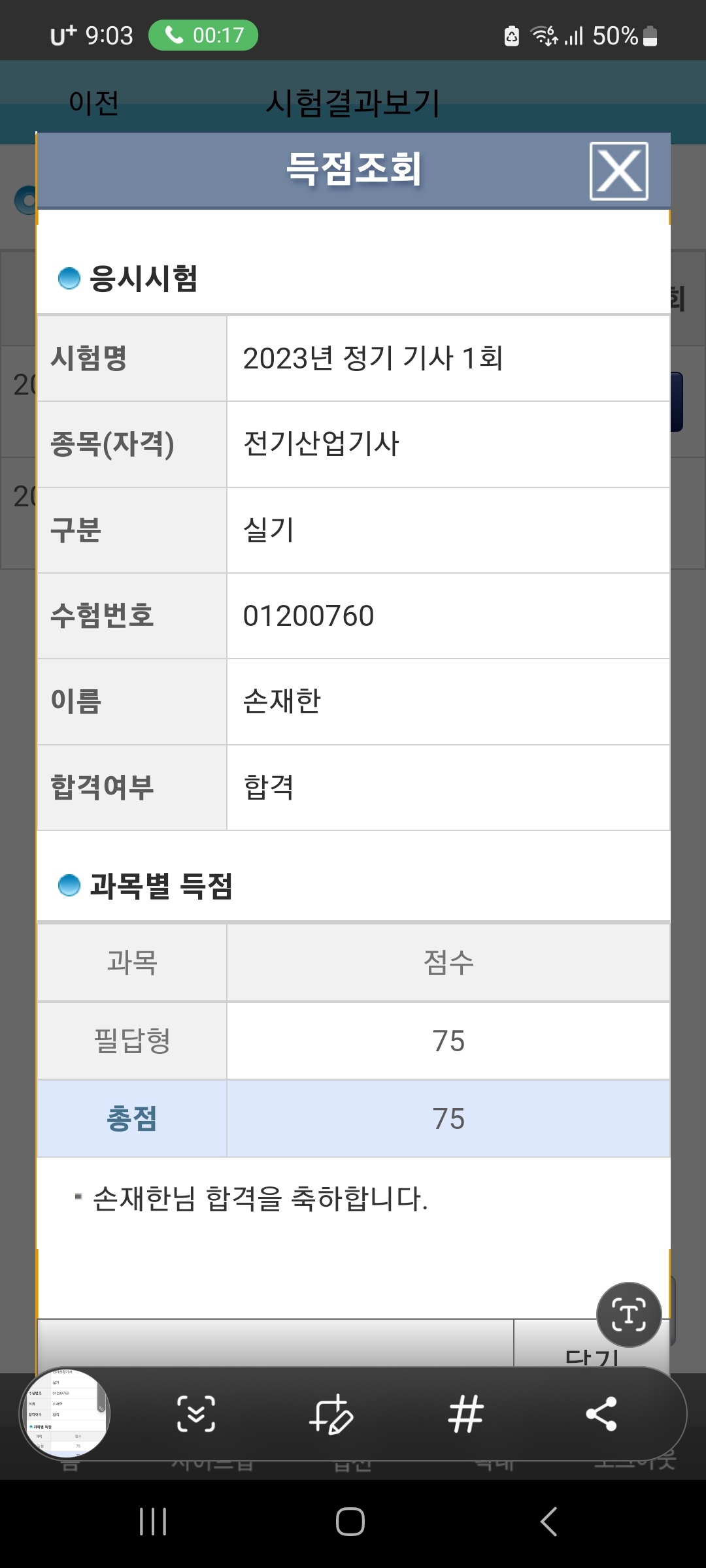Extract text with the T scan button

629,1315
